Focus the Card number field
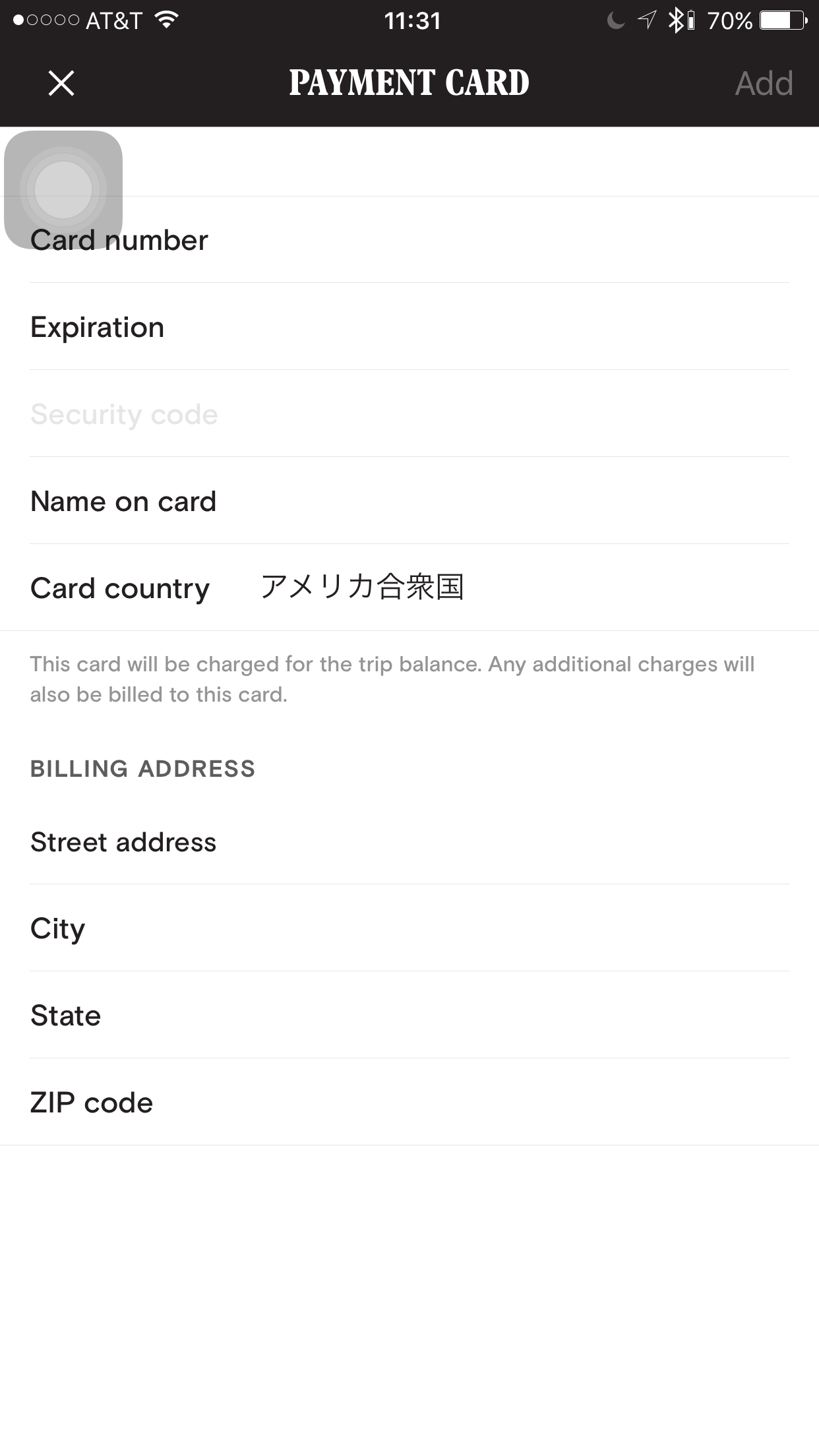Image resolution: width=819 pixels, height=1456 pixels. [x=409, y=240]
